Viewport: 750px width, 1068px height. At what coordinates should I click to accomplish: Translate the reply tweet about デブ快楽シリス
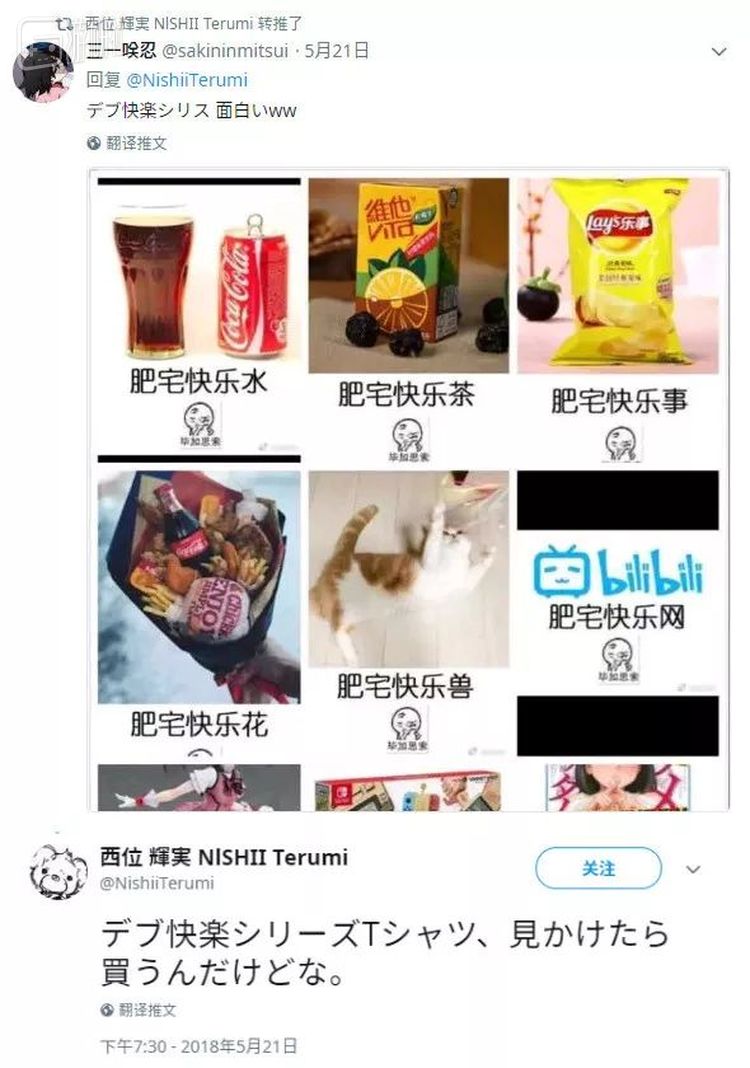pyautogui.click(x=135, y=143)
